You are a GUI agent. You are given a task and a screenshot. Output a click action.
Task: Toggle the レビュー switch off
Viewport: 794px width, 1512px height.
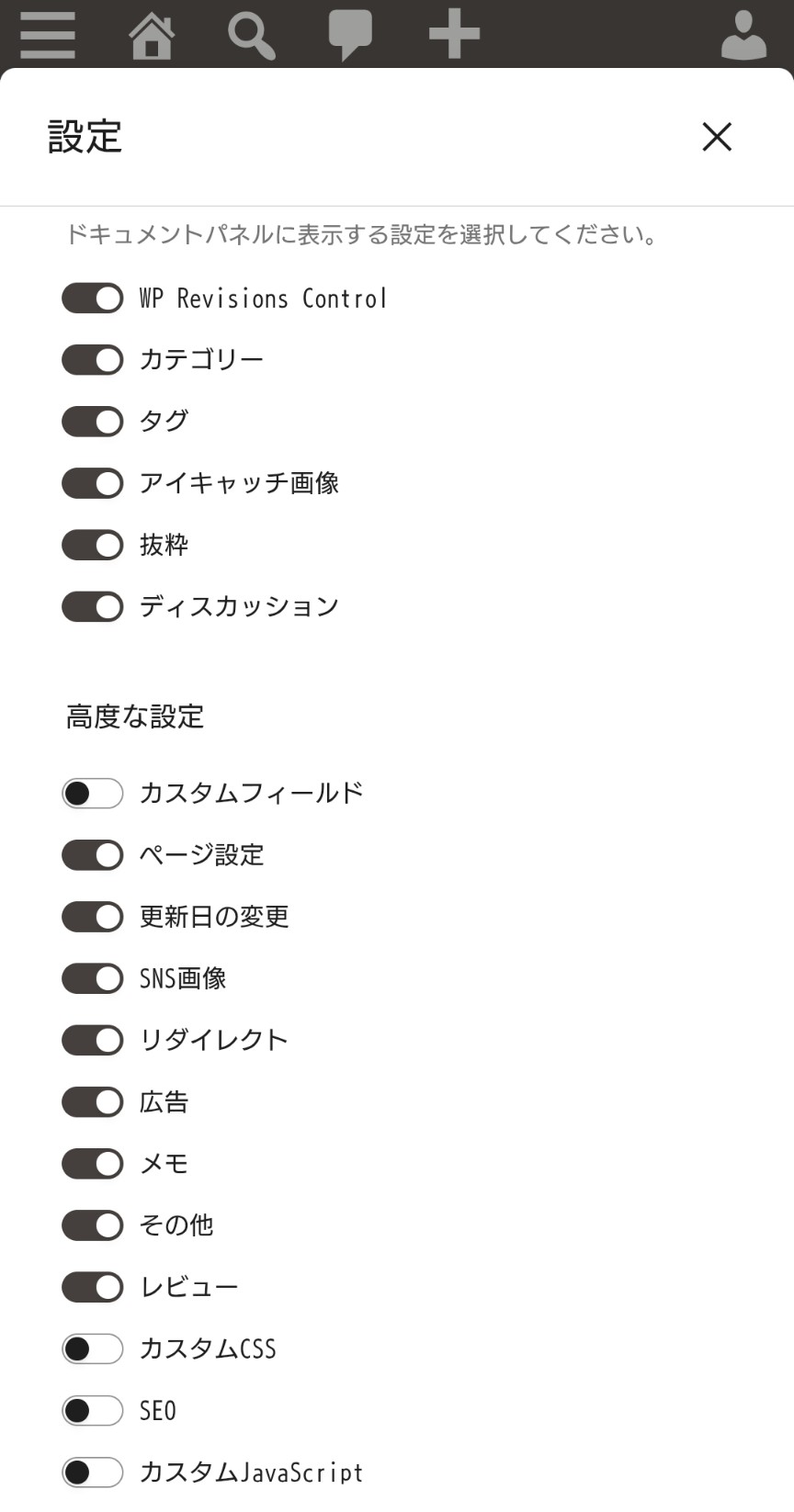pyautogui.click(x=92, y=1287)
